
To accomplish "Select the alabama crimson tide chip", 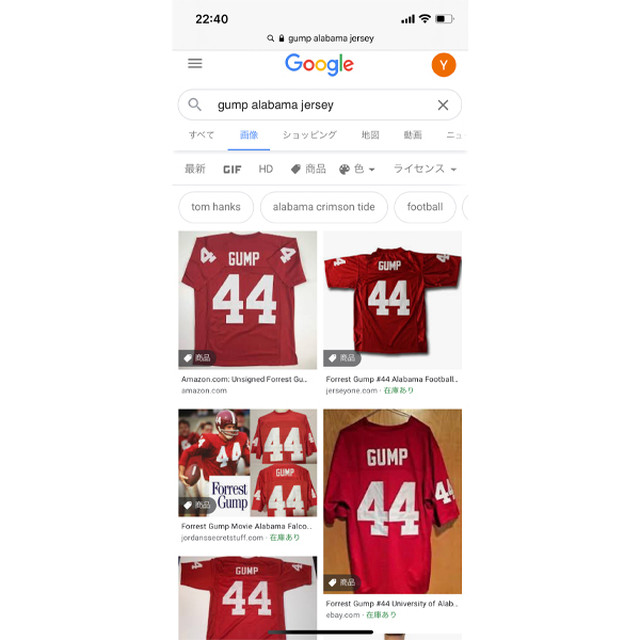I will (x=323, y=207).
